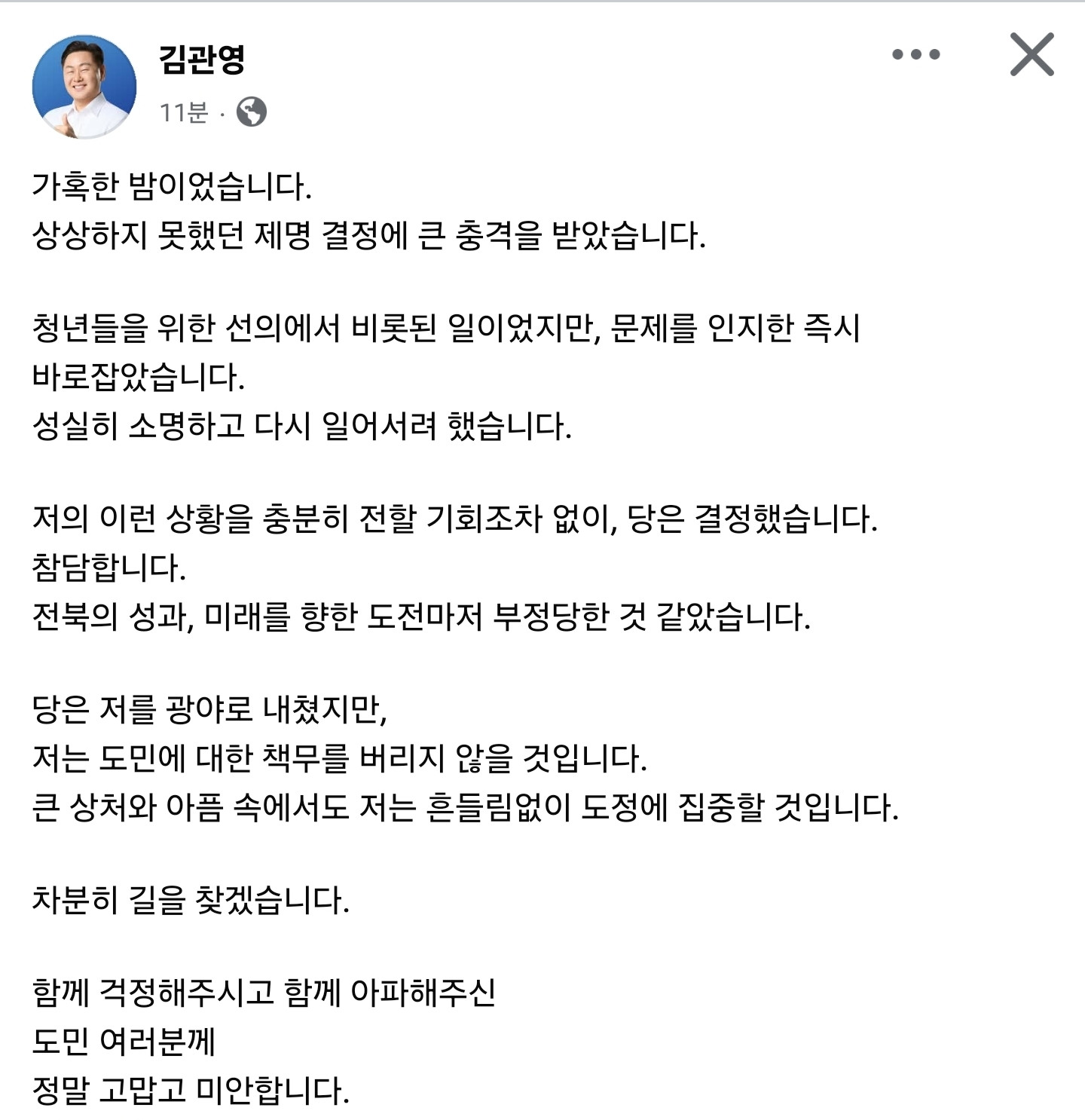Open the 김관영 profile name link

click(202, 59)
